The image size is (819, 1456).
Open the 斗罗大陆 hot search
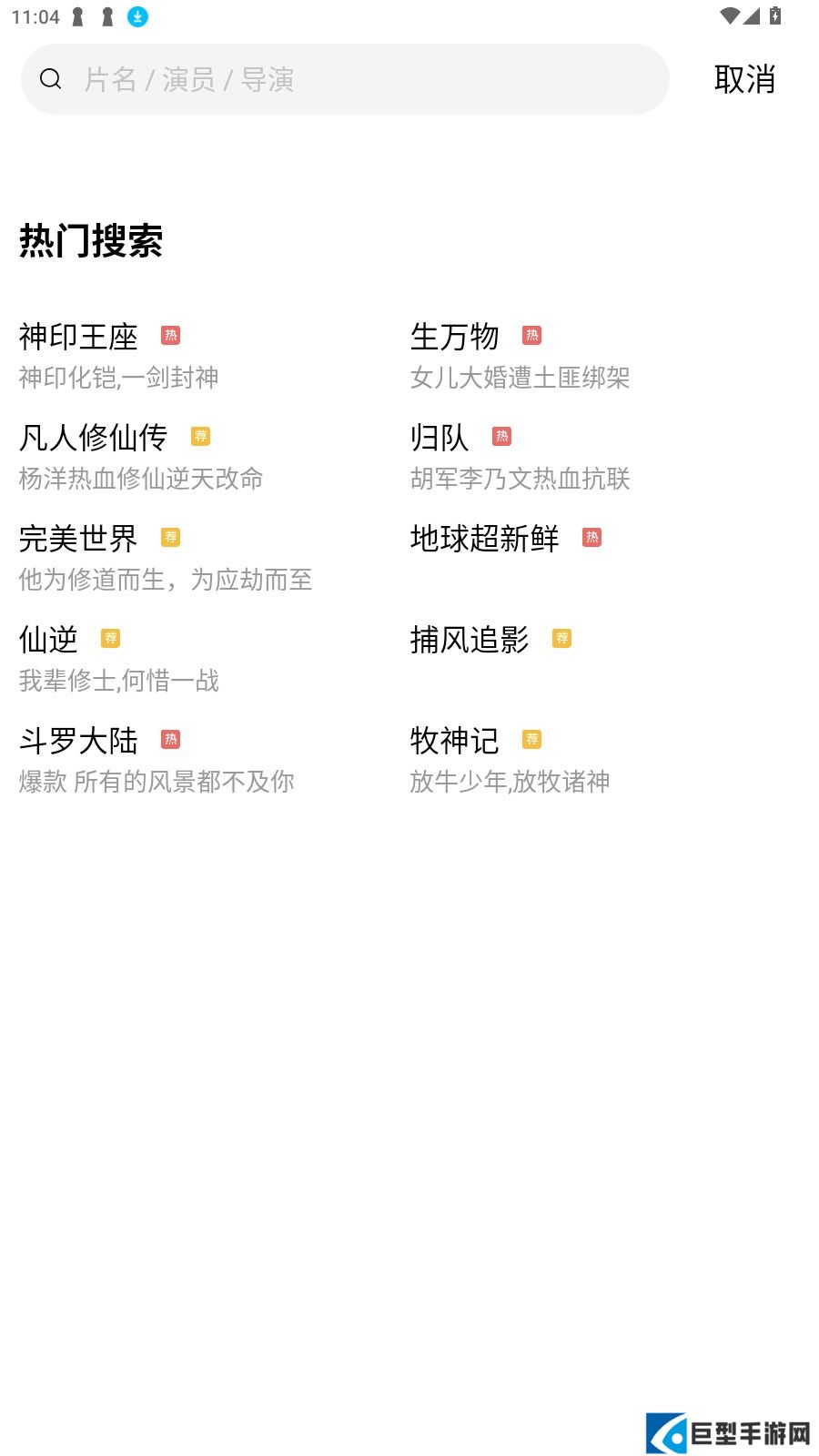pos(79,741)
